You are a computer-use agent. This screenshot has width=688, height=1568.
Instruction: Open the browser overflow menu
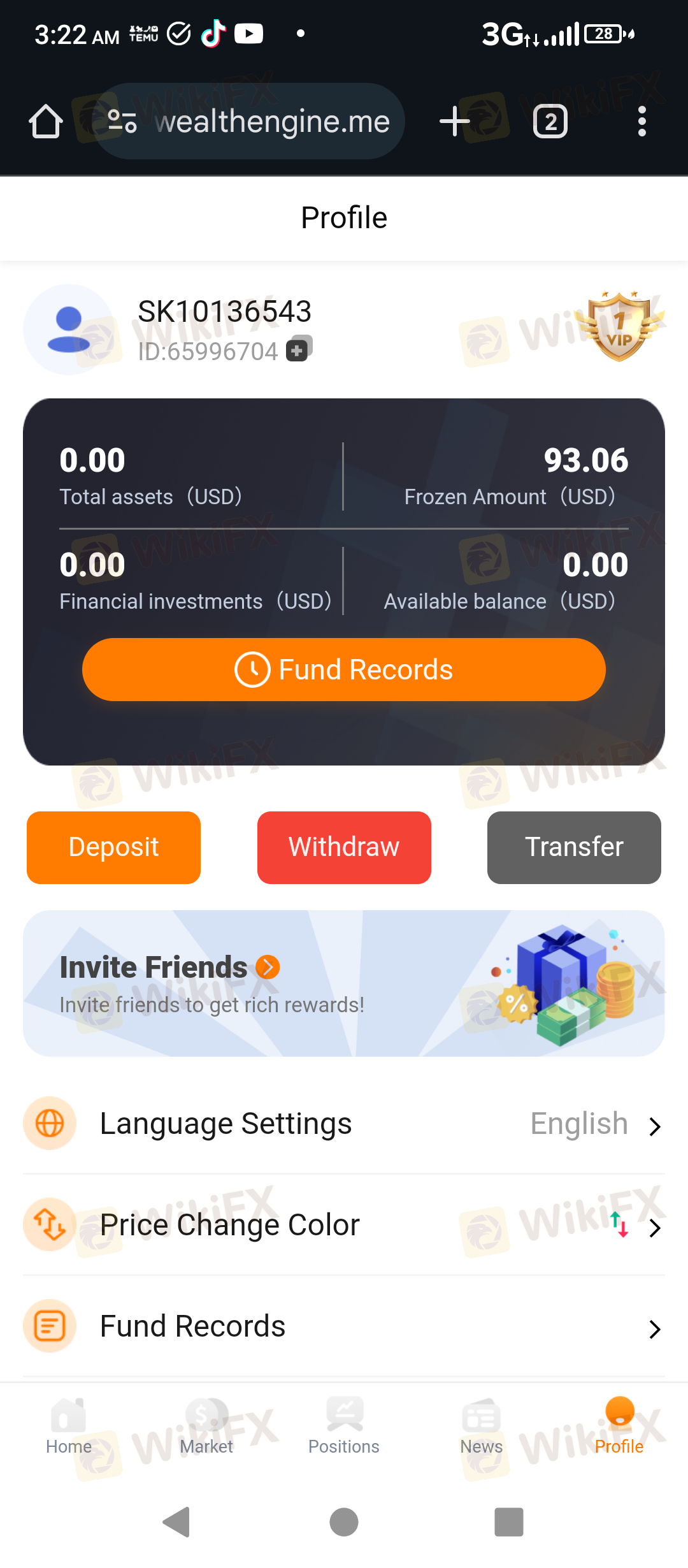(641, 121)
